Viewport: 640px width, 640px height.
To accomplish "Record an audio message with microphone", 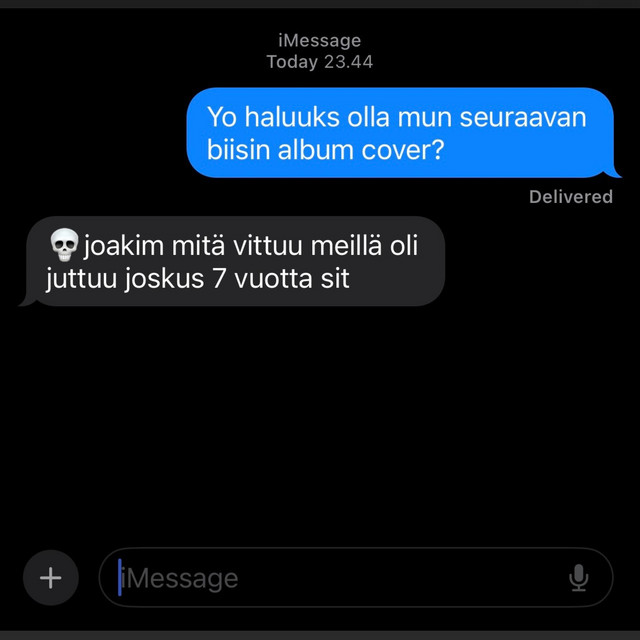I will 578,577.
